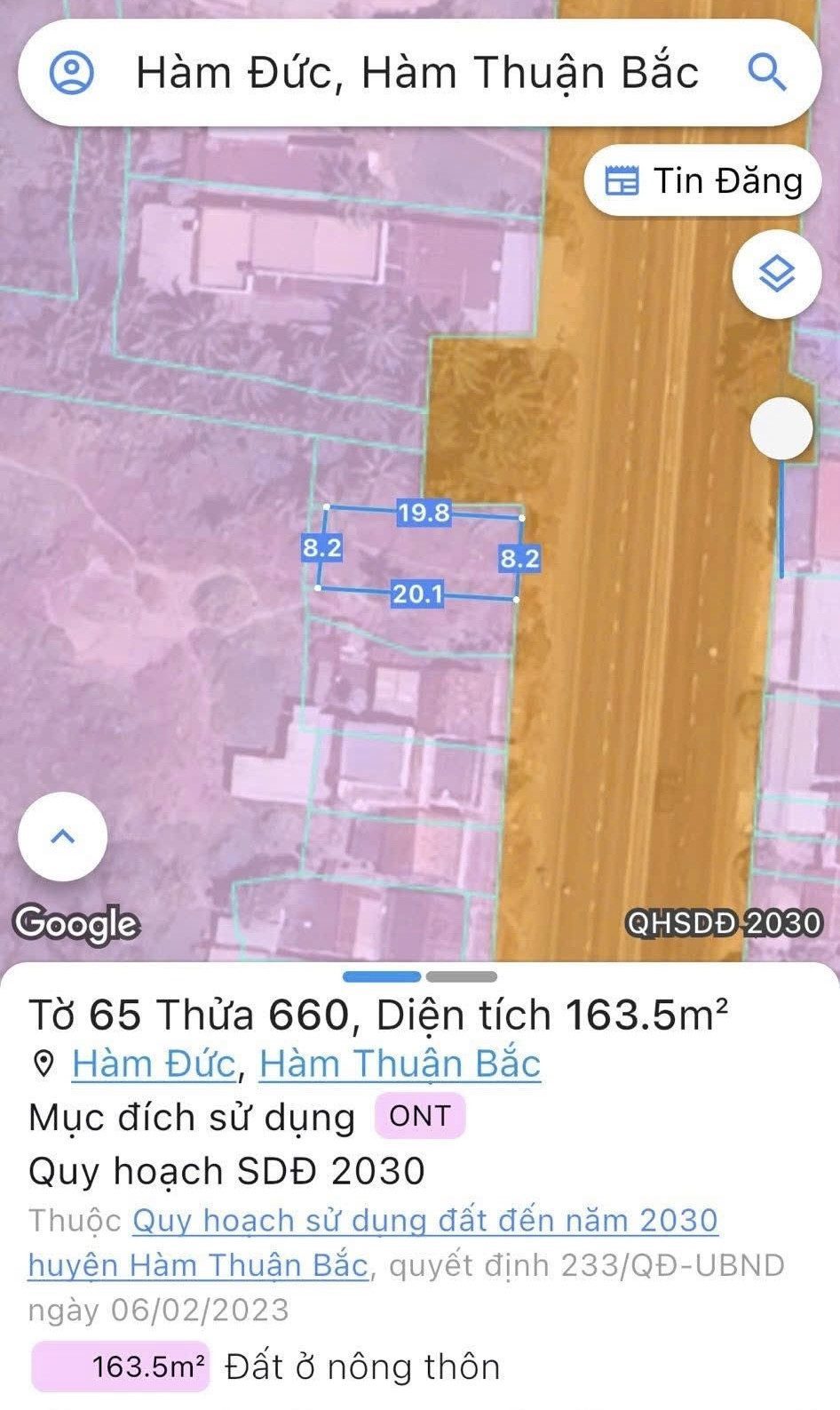Open the Hàm Đức link
Screen dimensions: 840x1410
pyautogui.click(x=154, y=1063)
